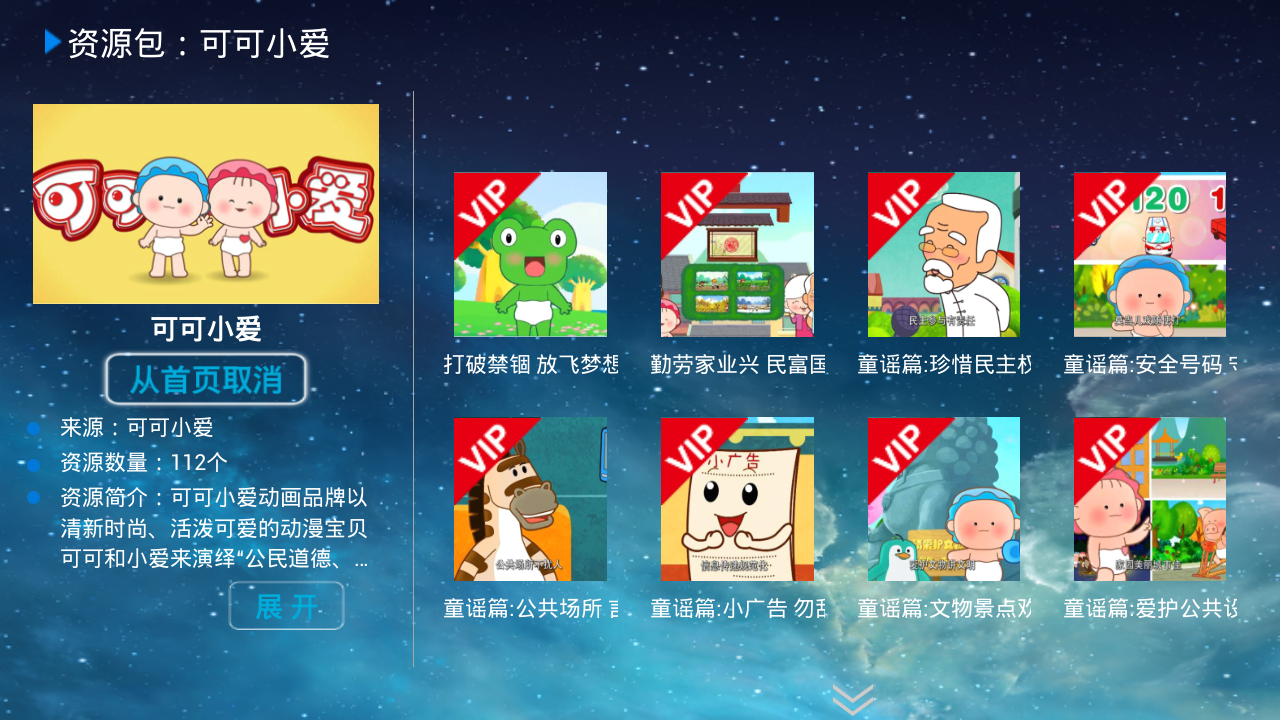Tap the 从首页取消 button
This screenshot has height=720, width=1280.
pos(206,380)
